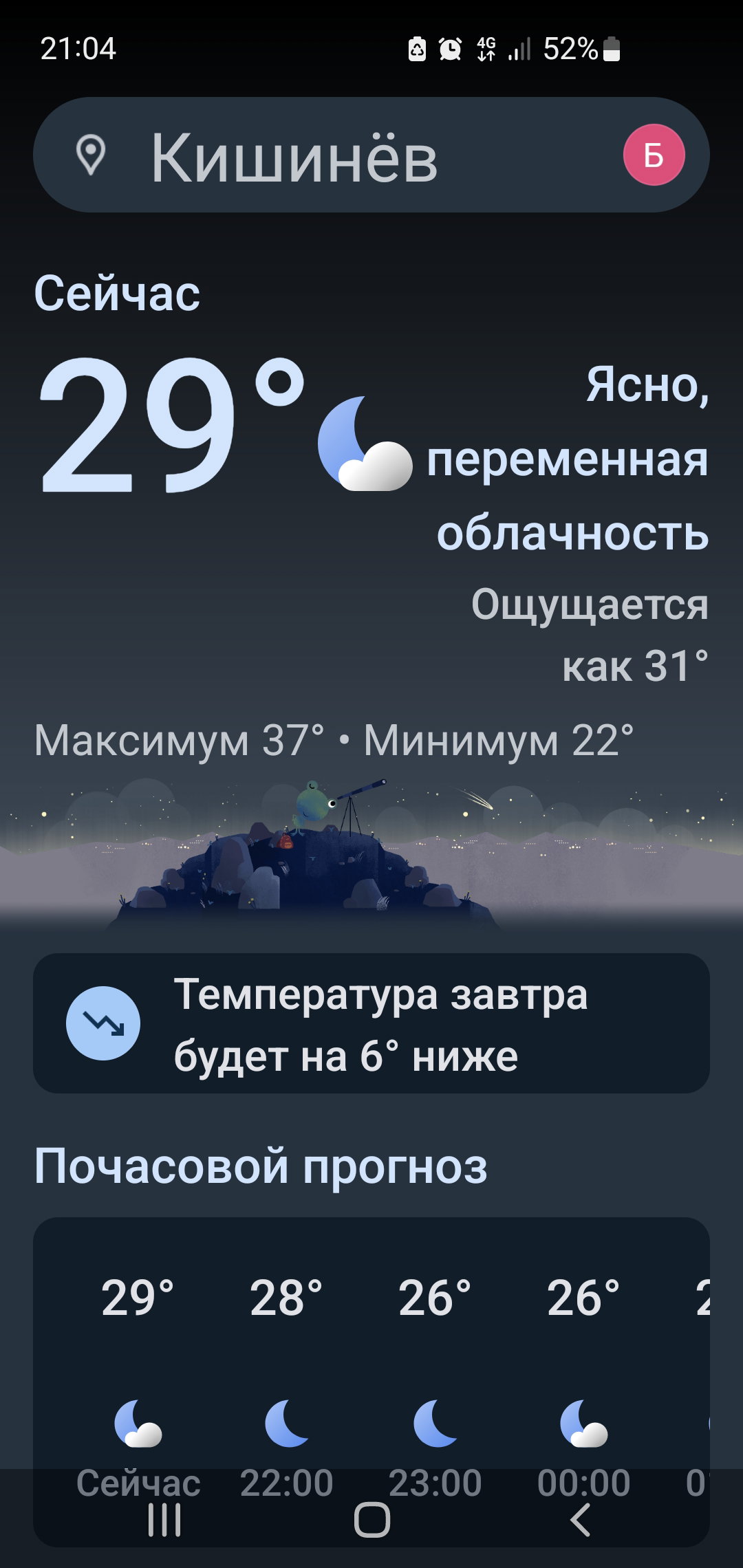Open the Кишинёв location search bar

[371, 155]
